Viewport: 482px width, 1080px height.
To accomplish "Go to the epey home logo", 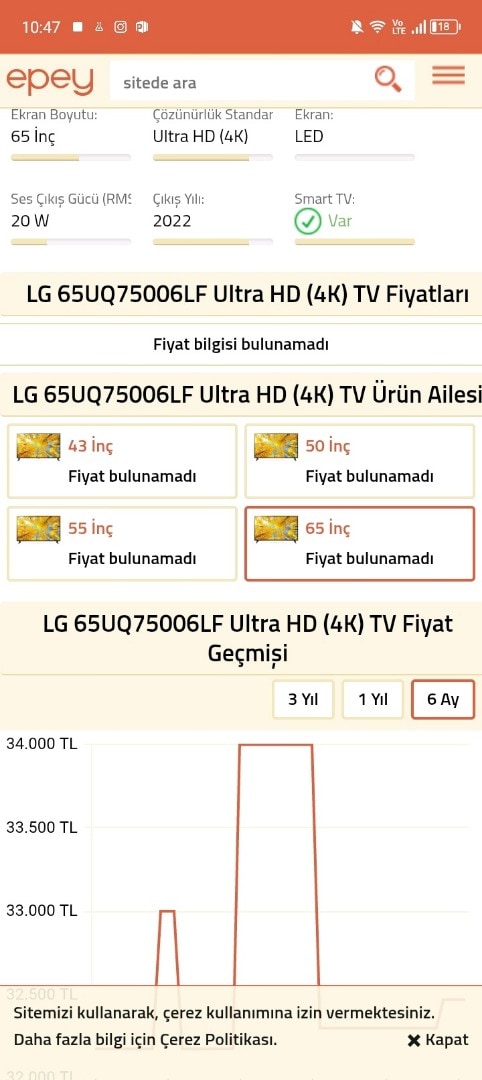I will [x=50, y=81].
